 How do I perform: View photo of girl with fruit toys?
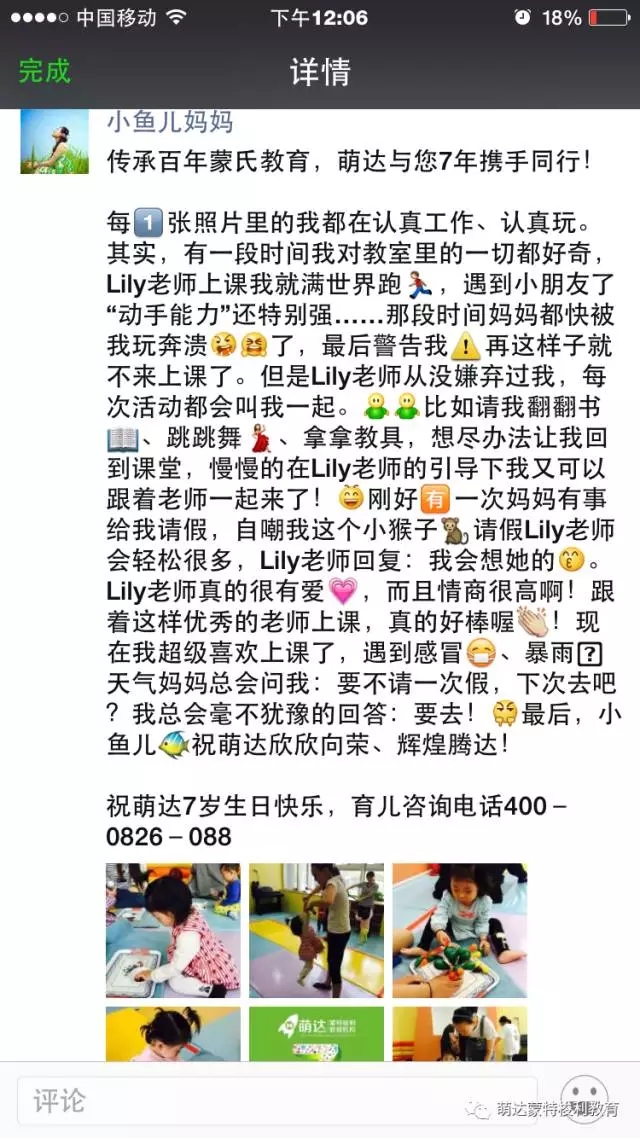coord(459,930)
